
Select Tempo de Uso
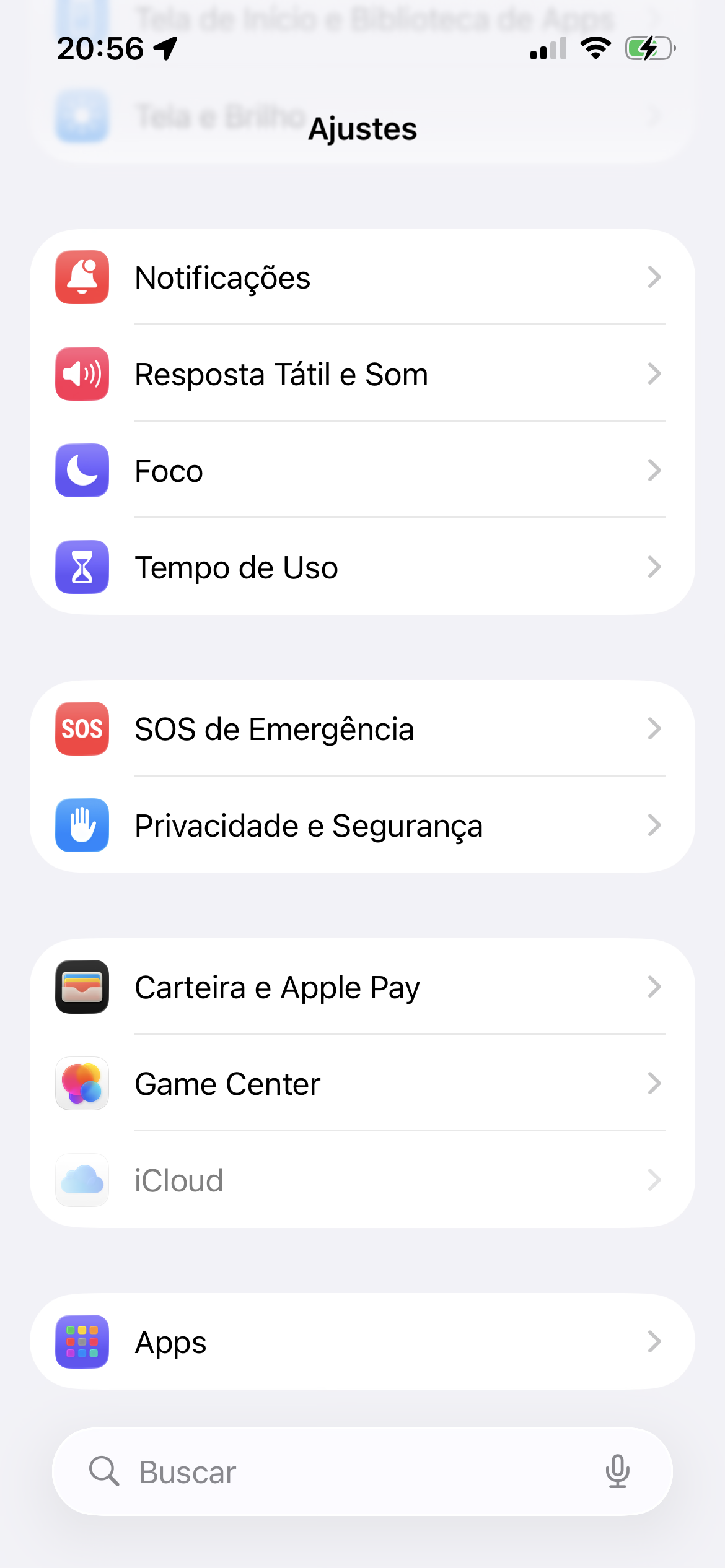362,567
